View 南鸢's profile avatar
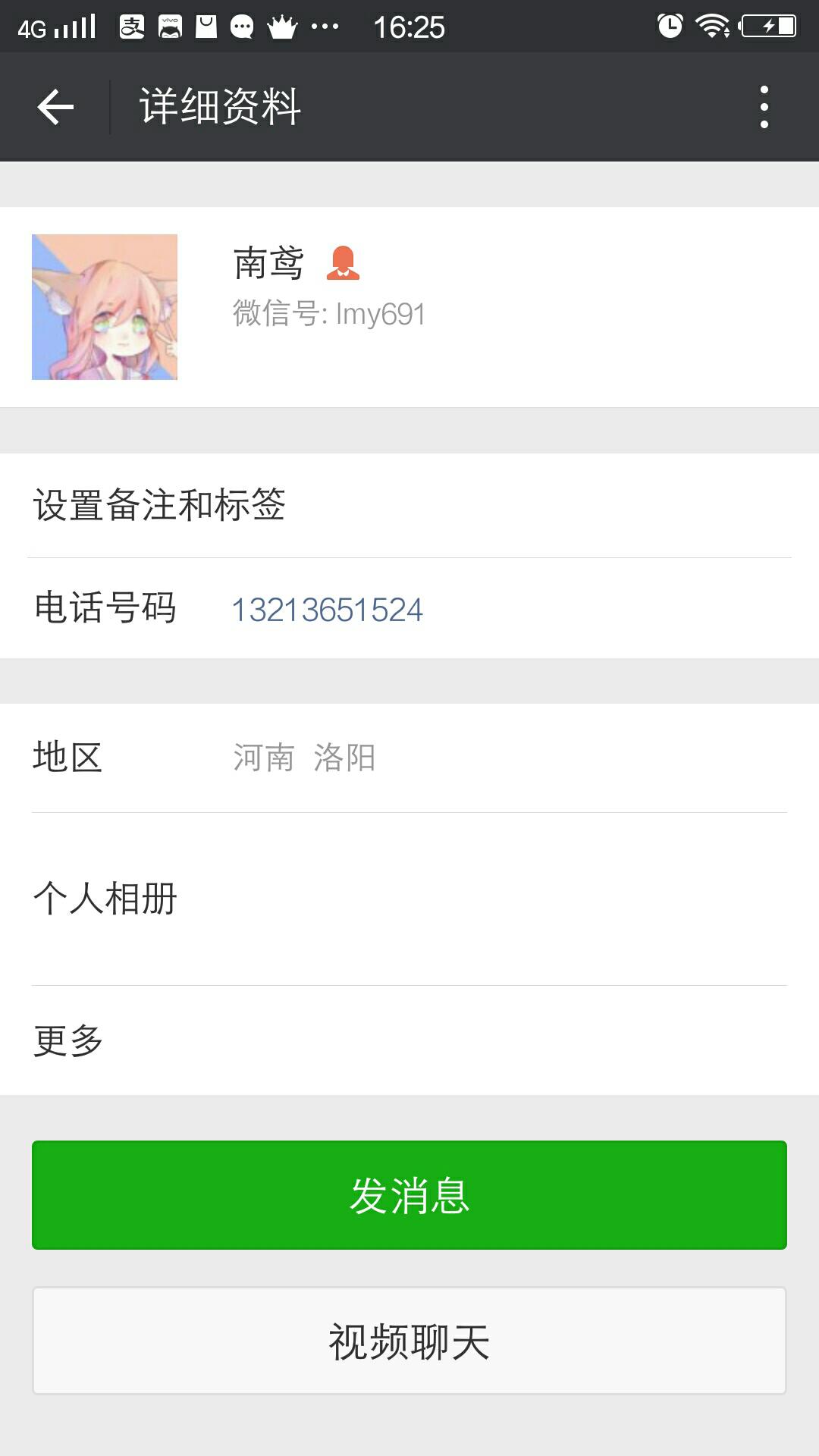This screenshot has width=819, height=1456. pyautogui.click(x=105, y=307)
